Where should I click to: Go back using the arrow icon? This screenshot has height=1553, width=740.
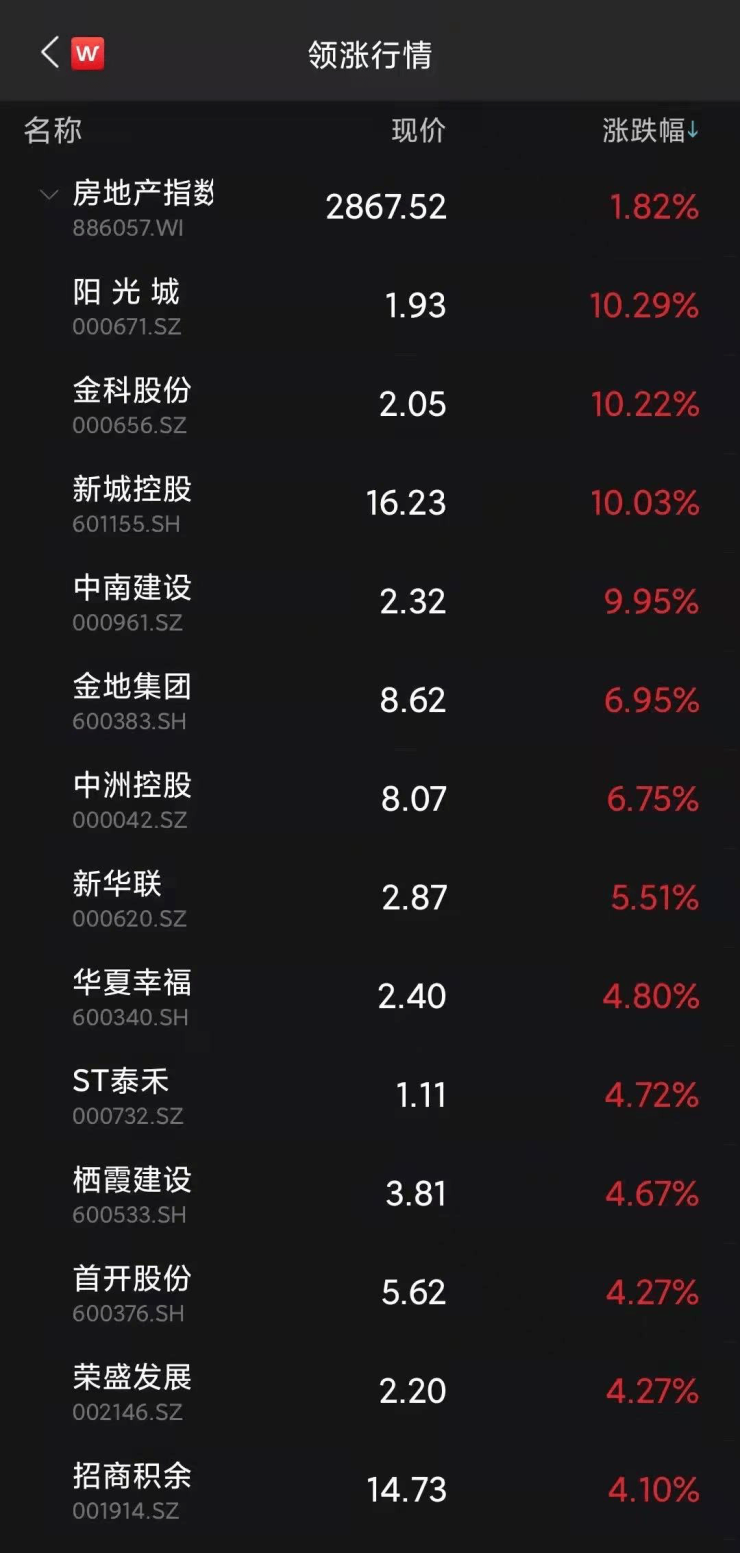pyautogui.click(x=49, y=53)
